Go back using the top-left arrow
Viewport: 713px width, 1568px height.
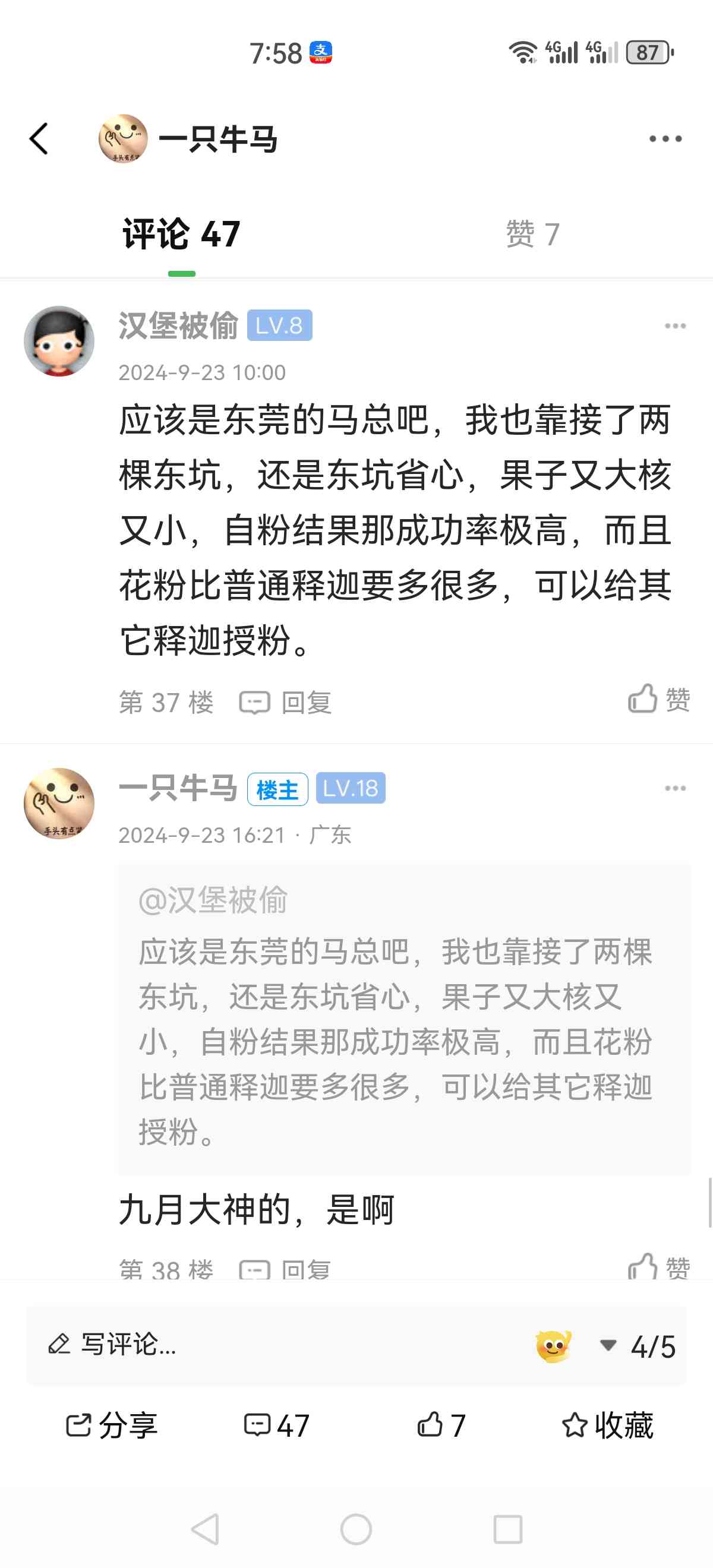click(x=39, y=139)
